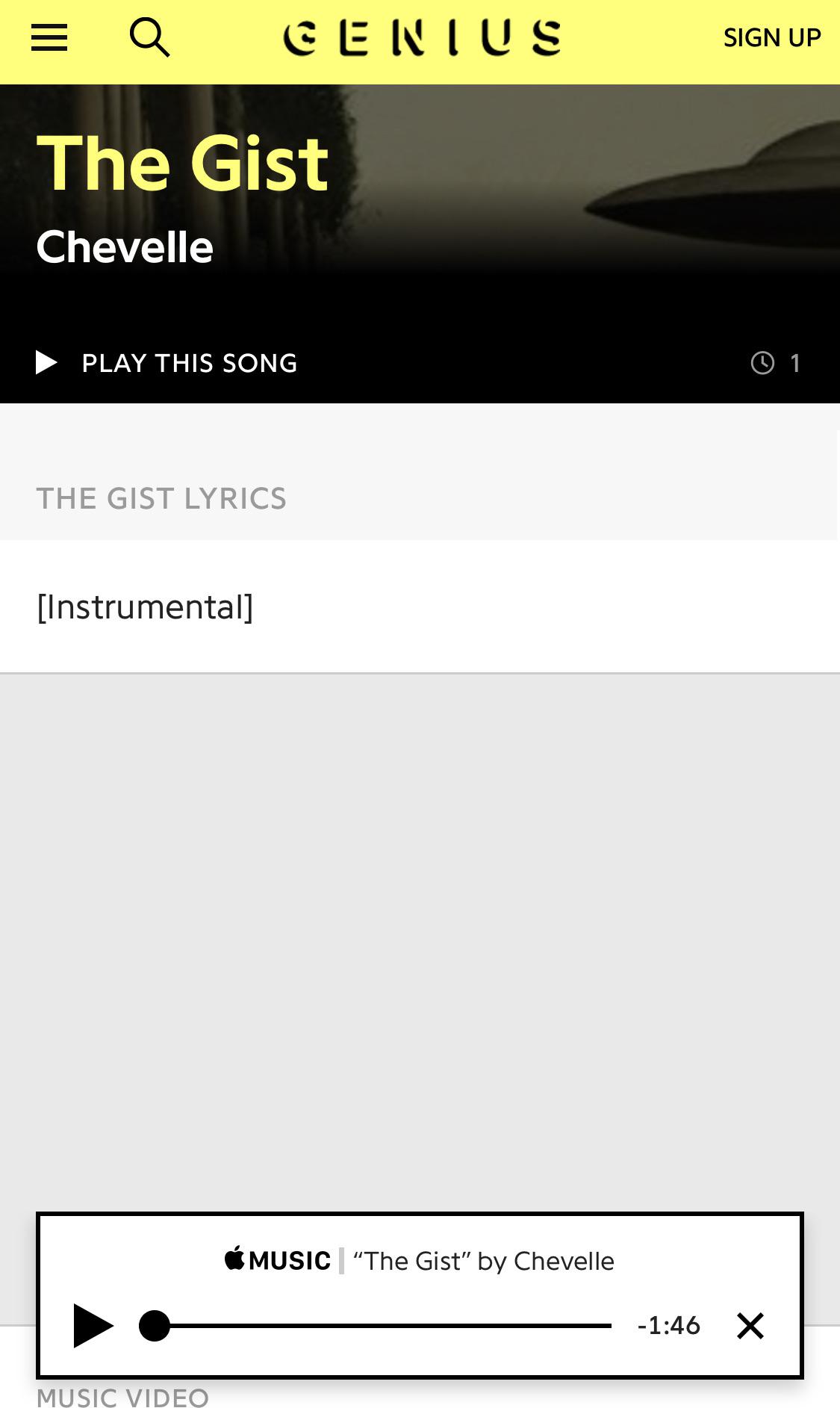Open the hamburger menu
Viewport: 840px width, 1408px height.
(x=49, y=37)
